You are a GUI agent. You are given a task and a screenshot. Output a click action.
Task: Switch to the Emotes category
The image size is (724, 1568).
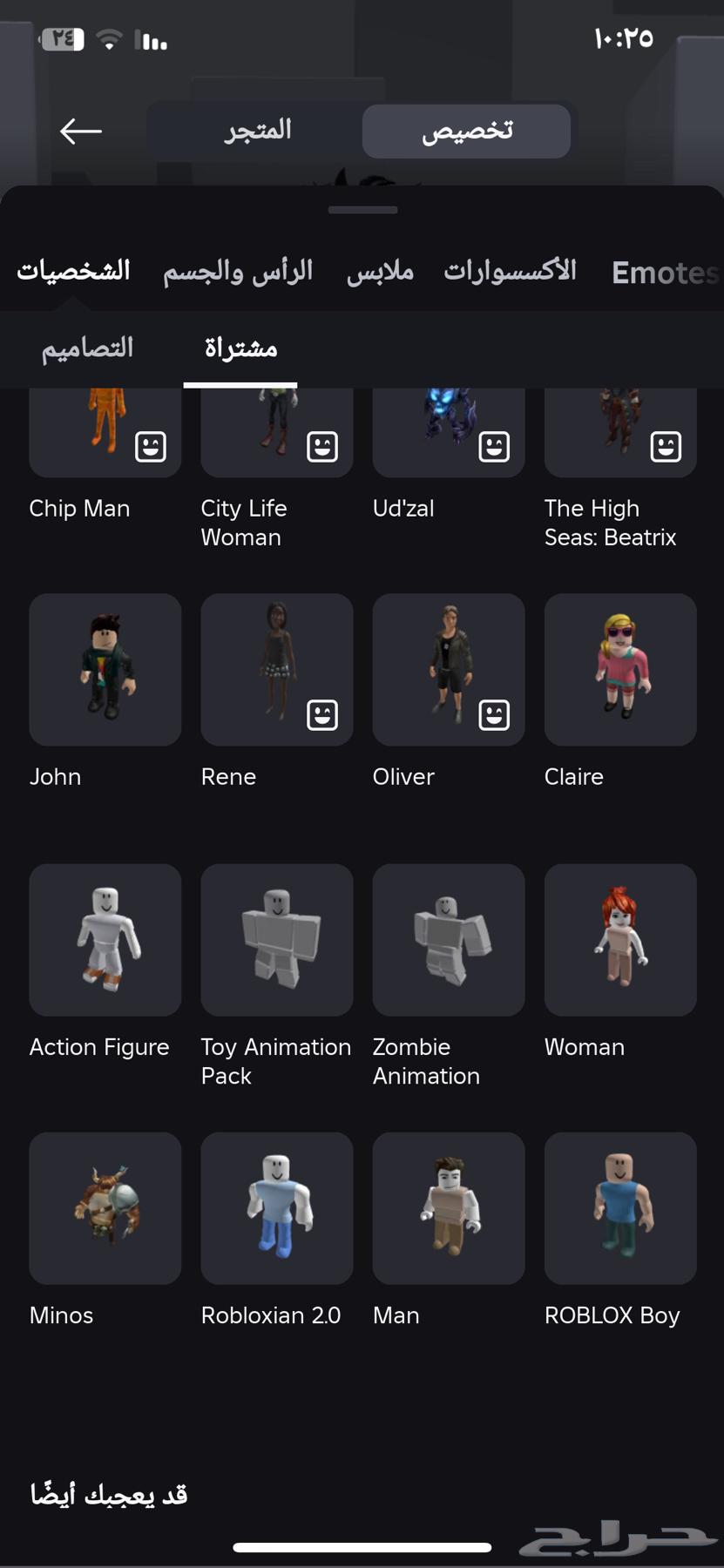[x=664, y=273]
